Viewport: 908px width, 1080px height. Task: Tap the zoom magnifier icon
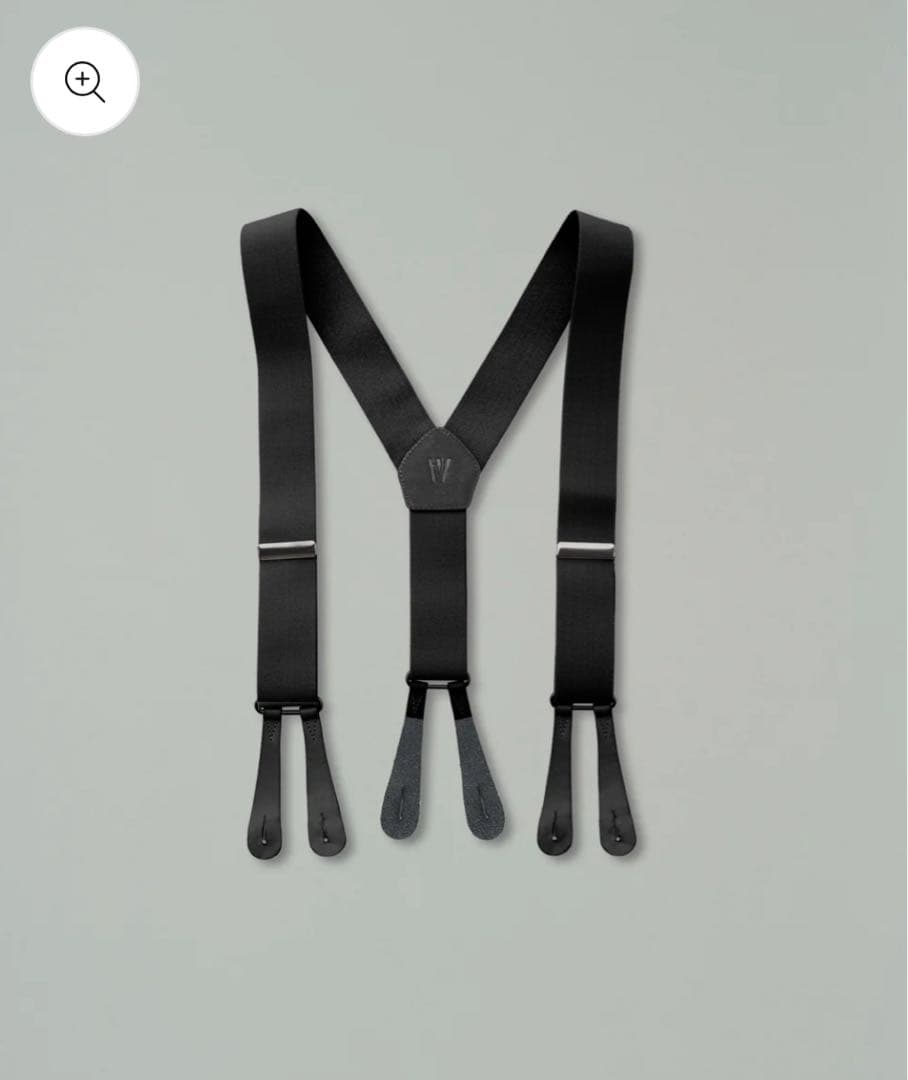85,81
